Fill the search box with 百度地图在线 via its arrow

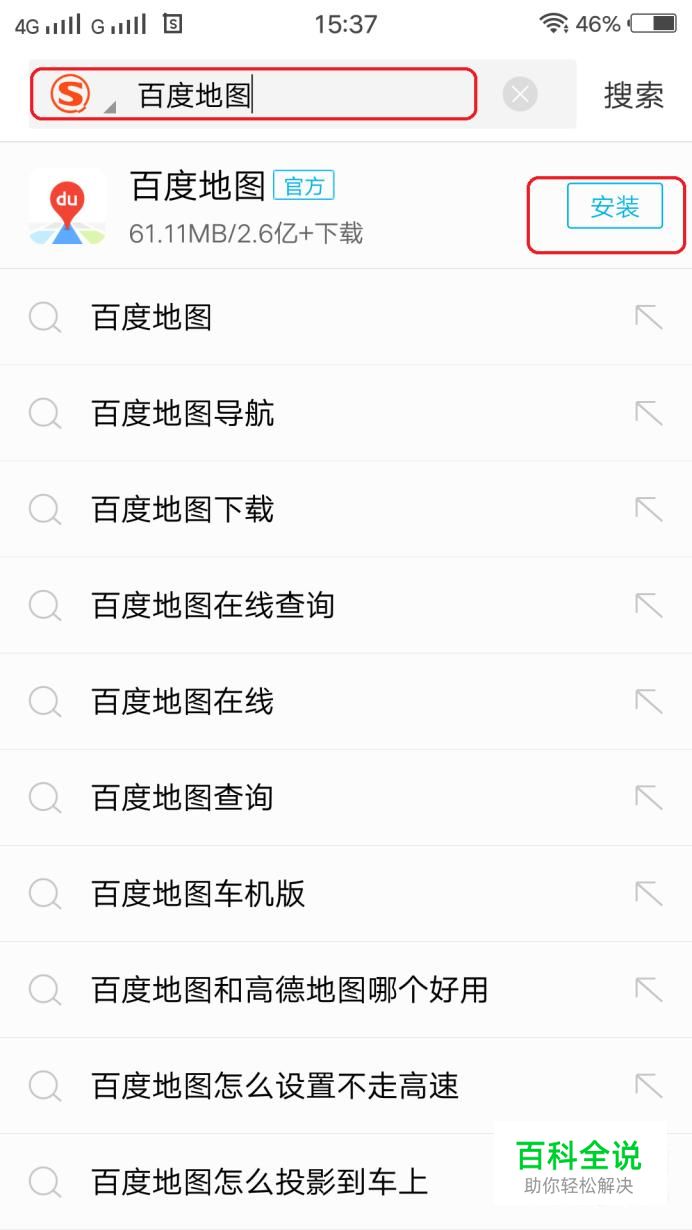coord(649,701)
